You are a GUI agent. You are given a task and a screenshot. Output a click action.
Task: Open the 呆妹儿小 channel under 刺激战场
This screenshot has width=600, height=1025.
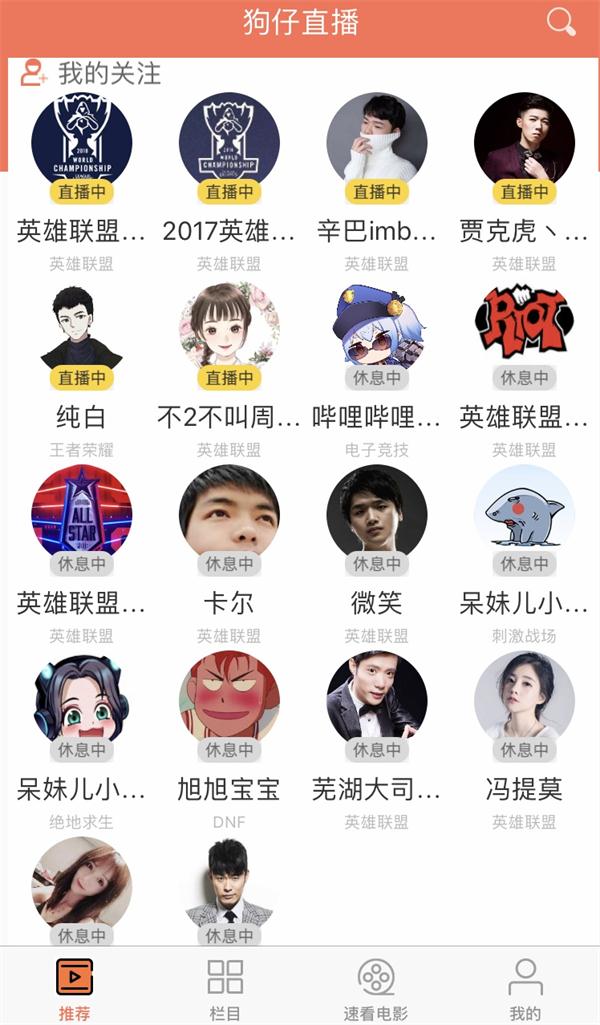pyautogui.click(x=524, y=514)
